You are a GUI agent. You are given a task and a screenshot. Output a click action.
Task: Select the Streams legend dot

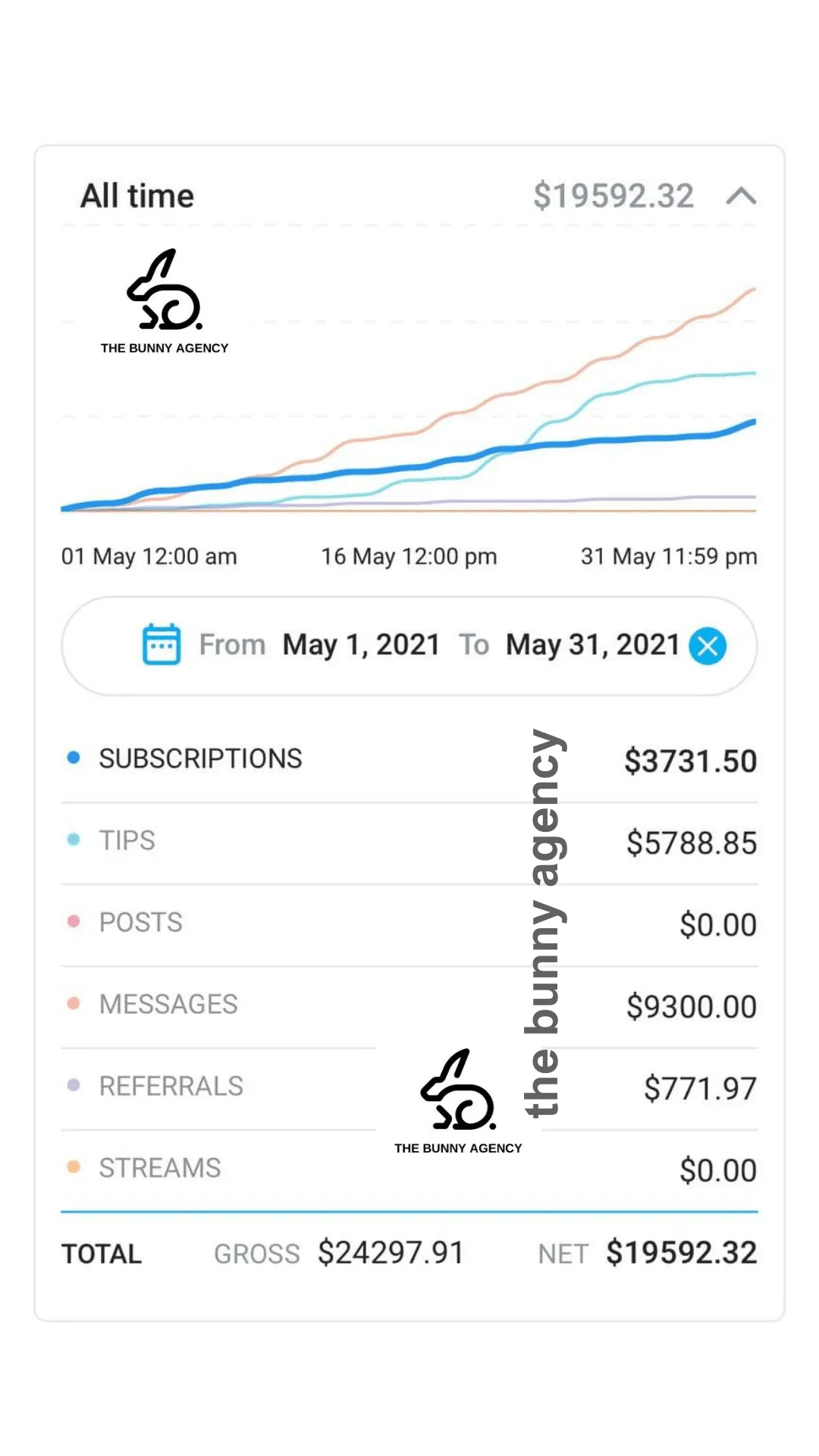coord(73,1166)
